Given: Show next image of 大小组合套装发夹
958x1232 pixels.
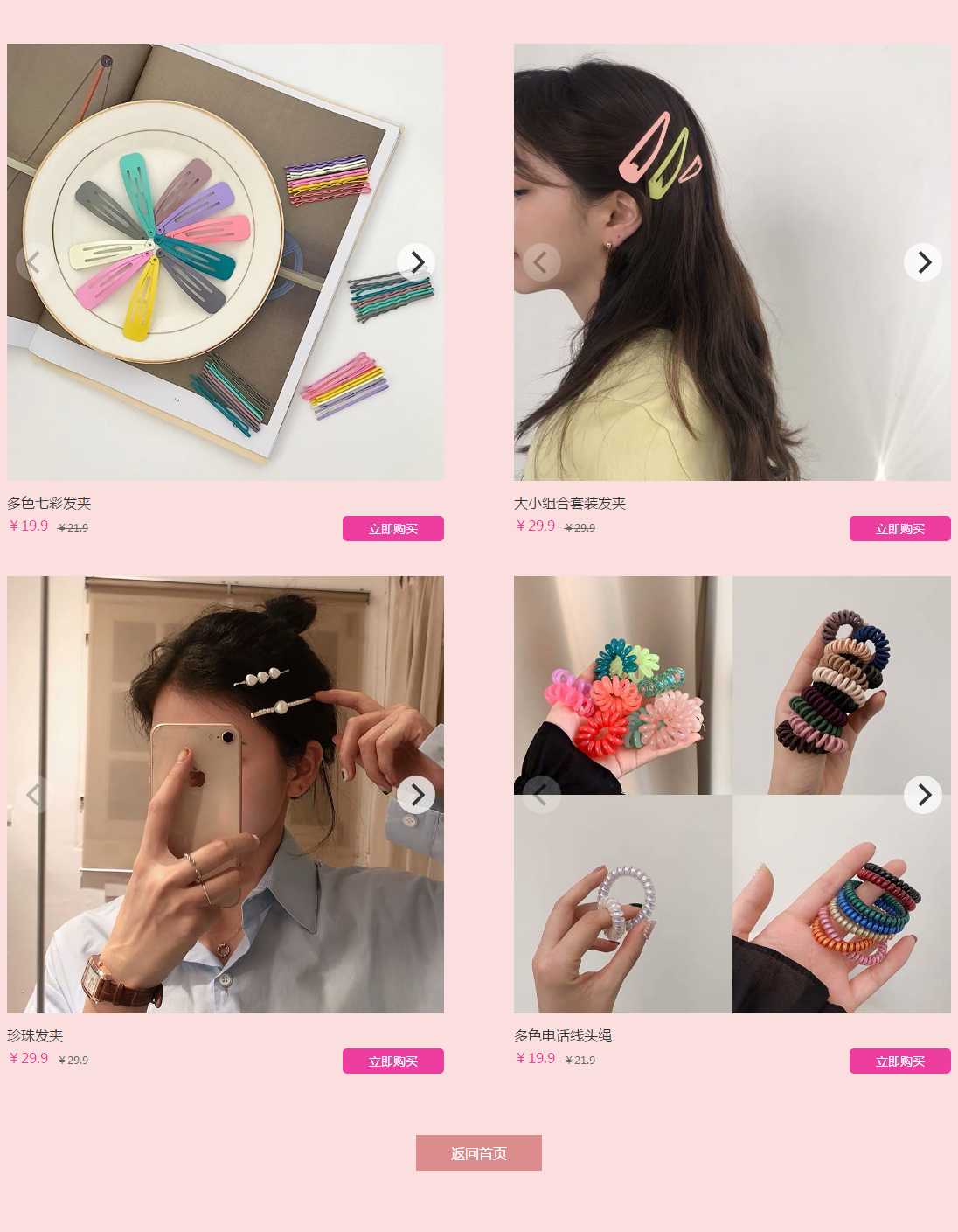Looking at the screenshot, I should (x=922, y=262).
